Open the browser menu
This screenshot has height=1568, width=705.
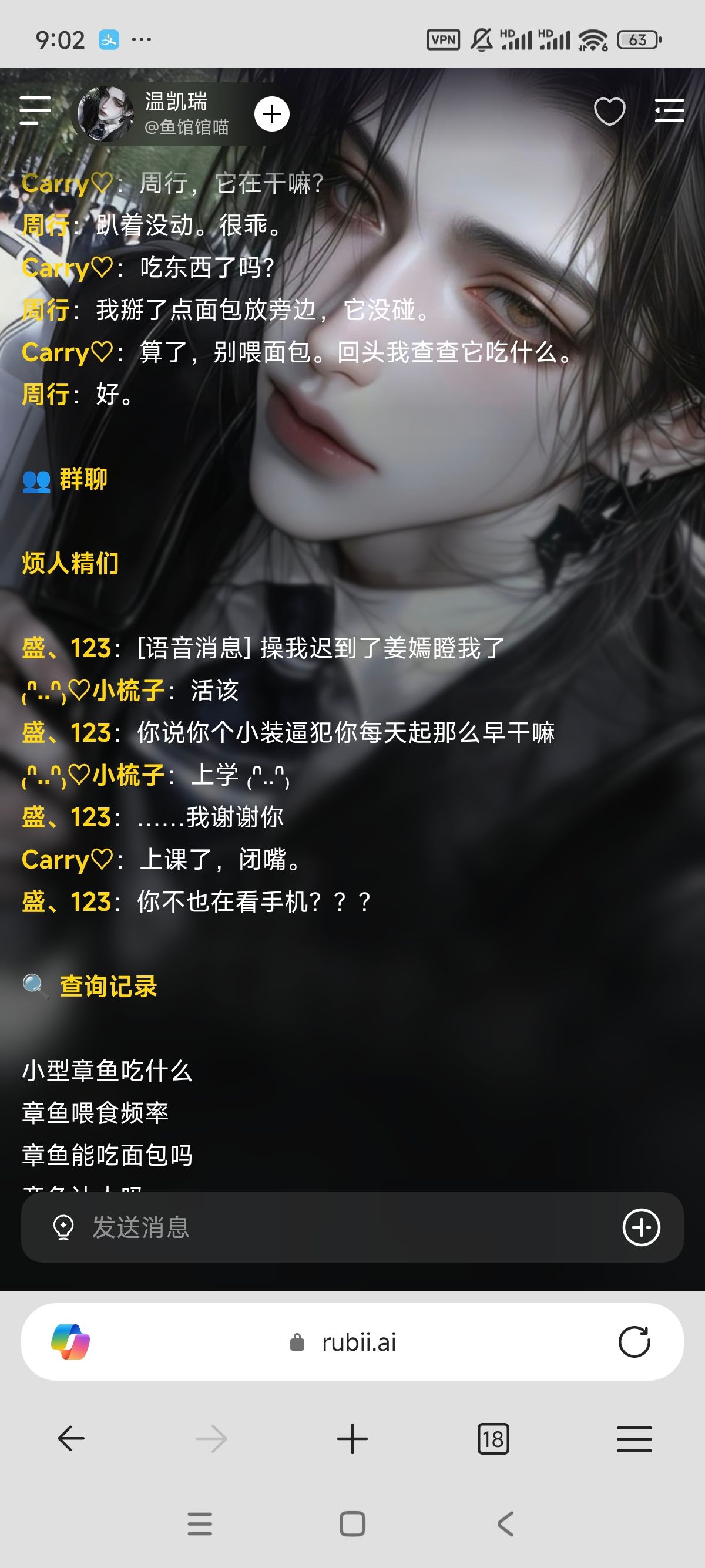click(634, 1439)
